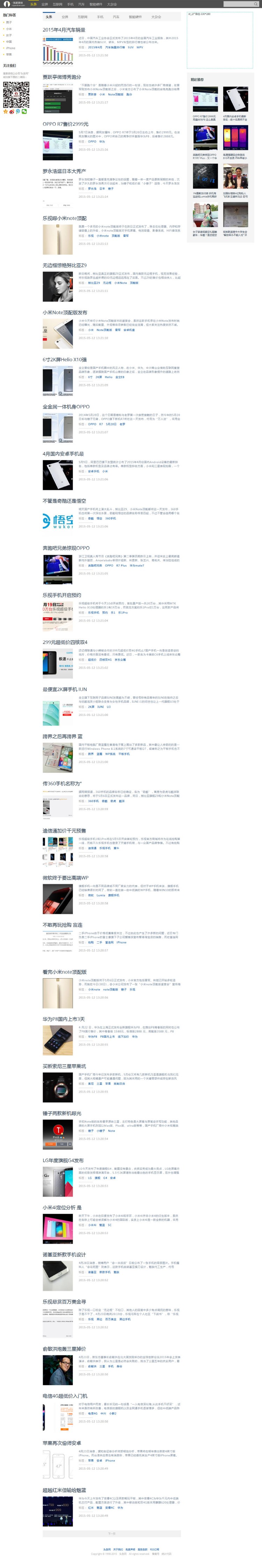Image resolution: width=262 pixels, height=1568 pixels.
Task: Focus the search box in the header
Action: click(x=238, y=4)
